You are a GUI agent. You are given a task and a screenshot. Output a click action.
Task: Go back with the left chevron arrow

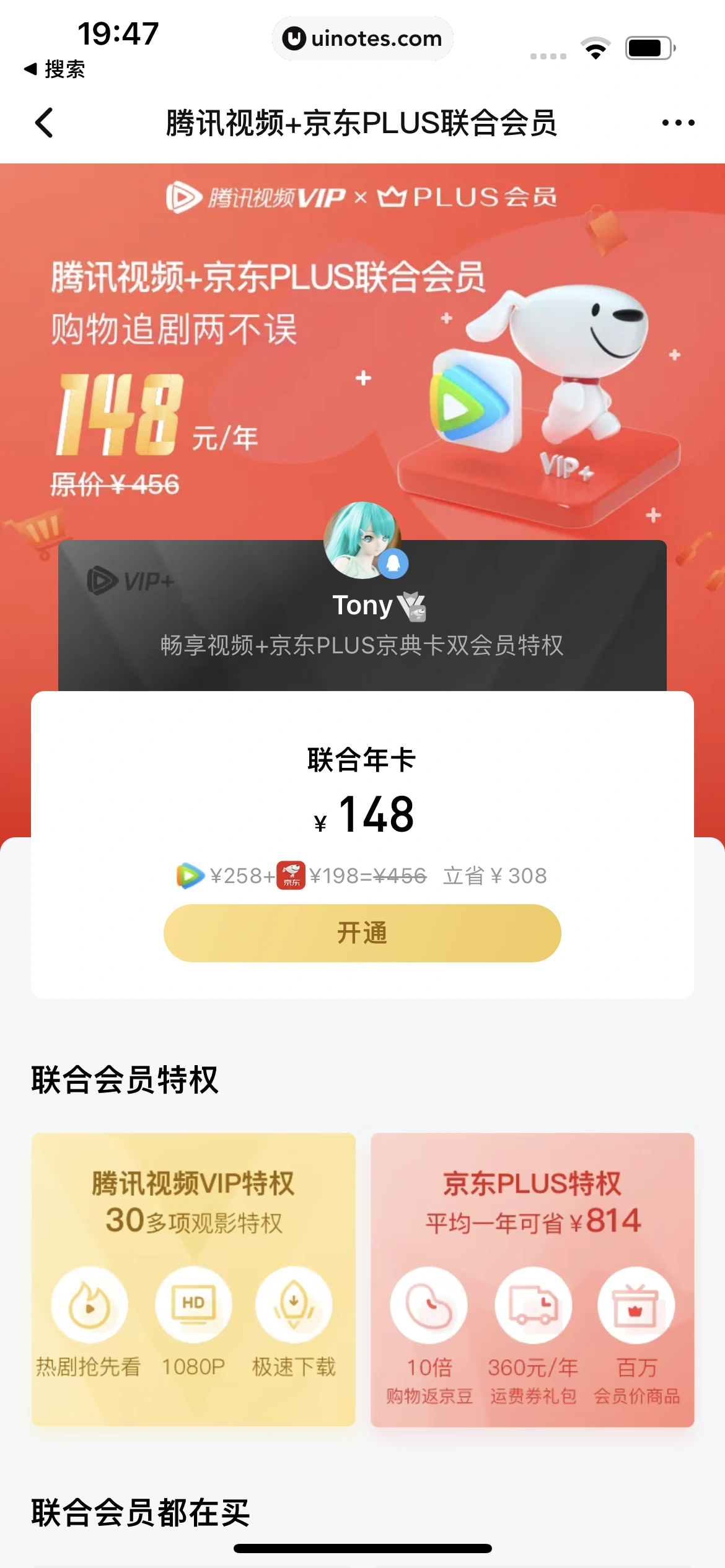(45, 123)
